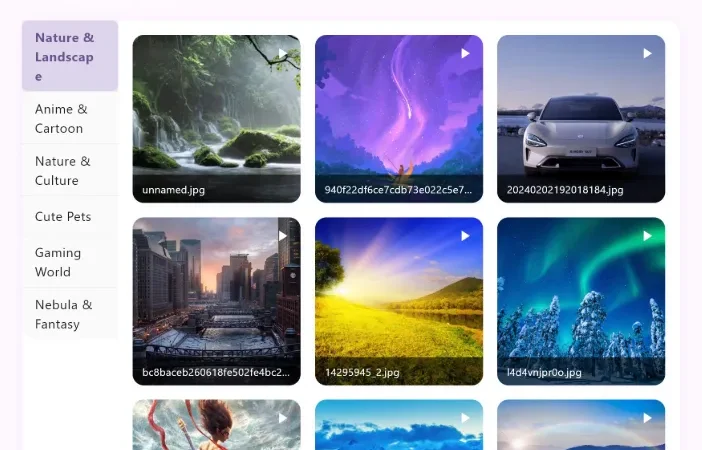Open the 20240202192018184.jpg car wallpaper
Screen dimensions: 702x450
point(581,119)
